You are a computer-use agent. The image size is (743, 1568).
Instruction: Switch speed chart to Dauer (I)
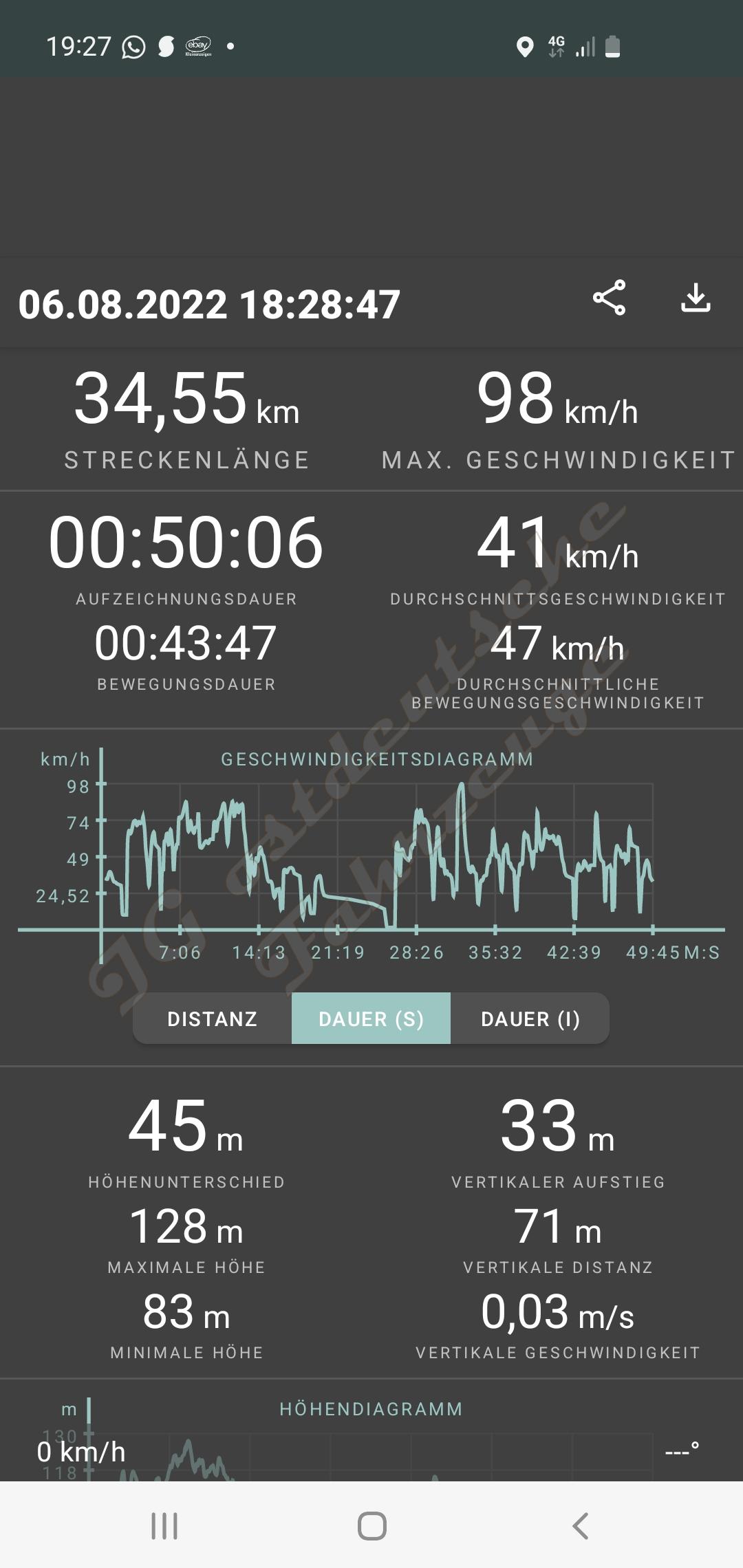(530, 1019)
